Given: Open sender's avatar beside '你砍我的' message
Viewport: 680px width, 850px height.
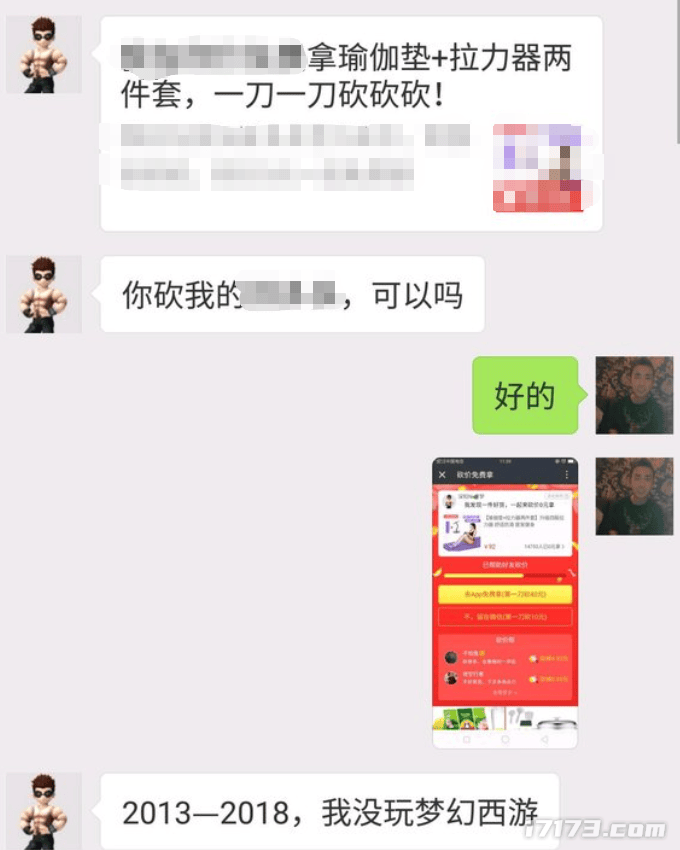Looking at the screenshot, I should coord(44,295).
